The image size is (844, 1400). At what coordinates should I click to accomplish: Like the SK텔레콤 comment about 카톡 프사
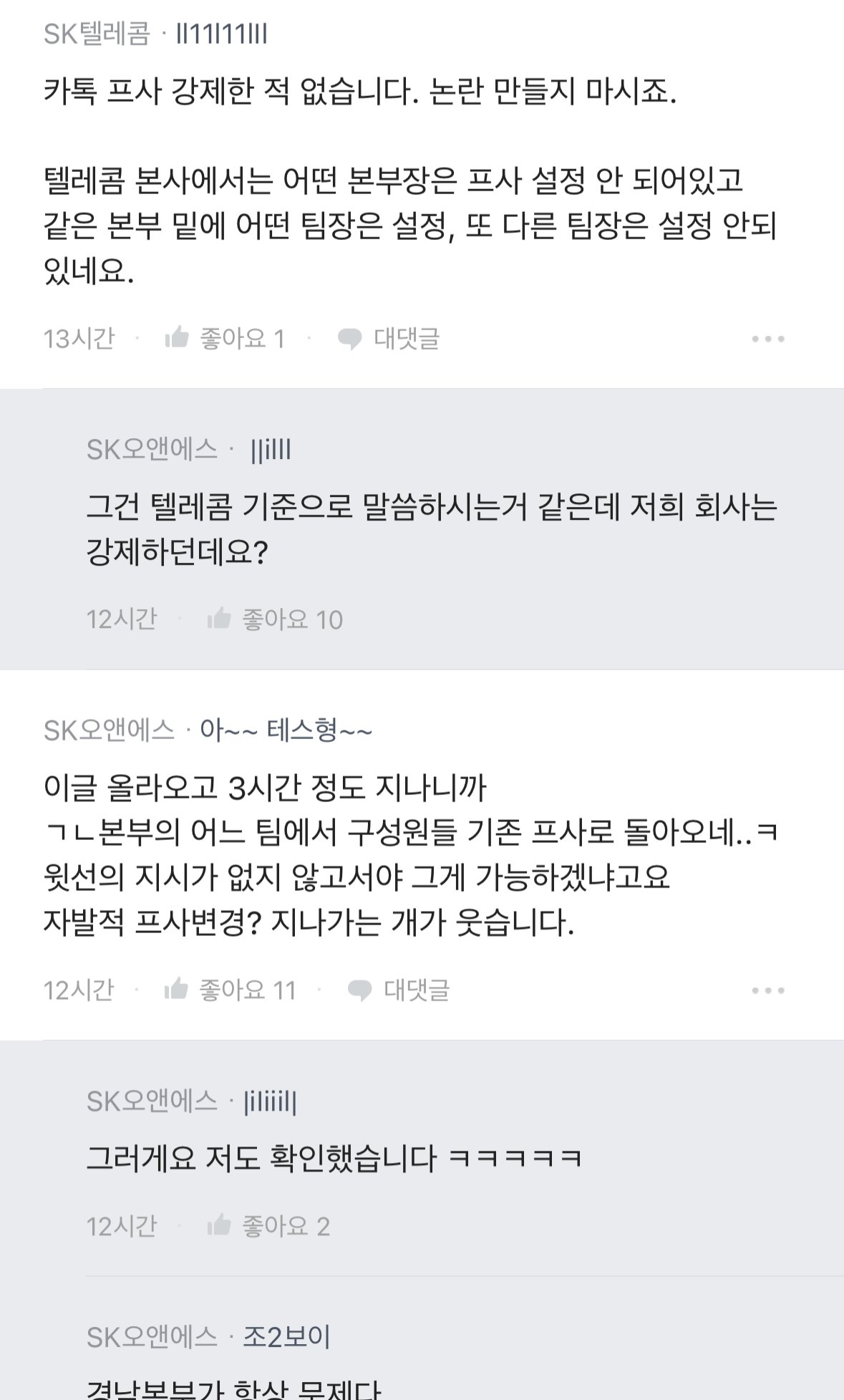pyautogui.click(x=223, y=338)
